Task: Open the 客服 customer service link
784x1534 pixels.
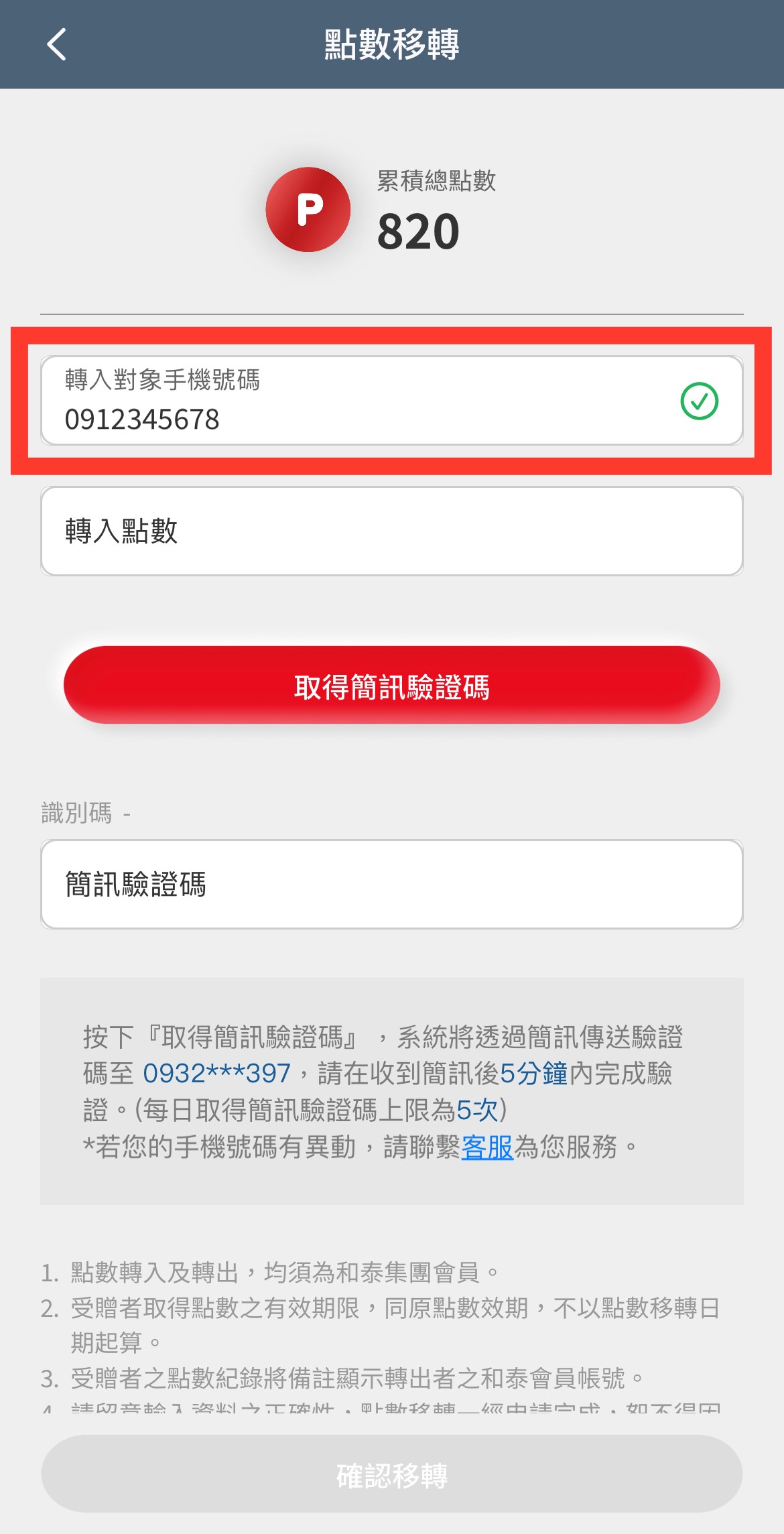Action: pyautogui.click(x=487, y=1147)
